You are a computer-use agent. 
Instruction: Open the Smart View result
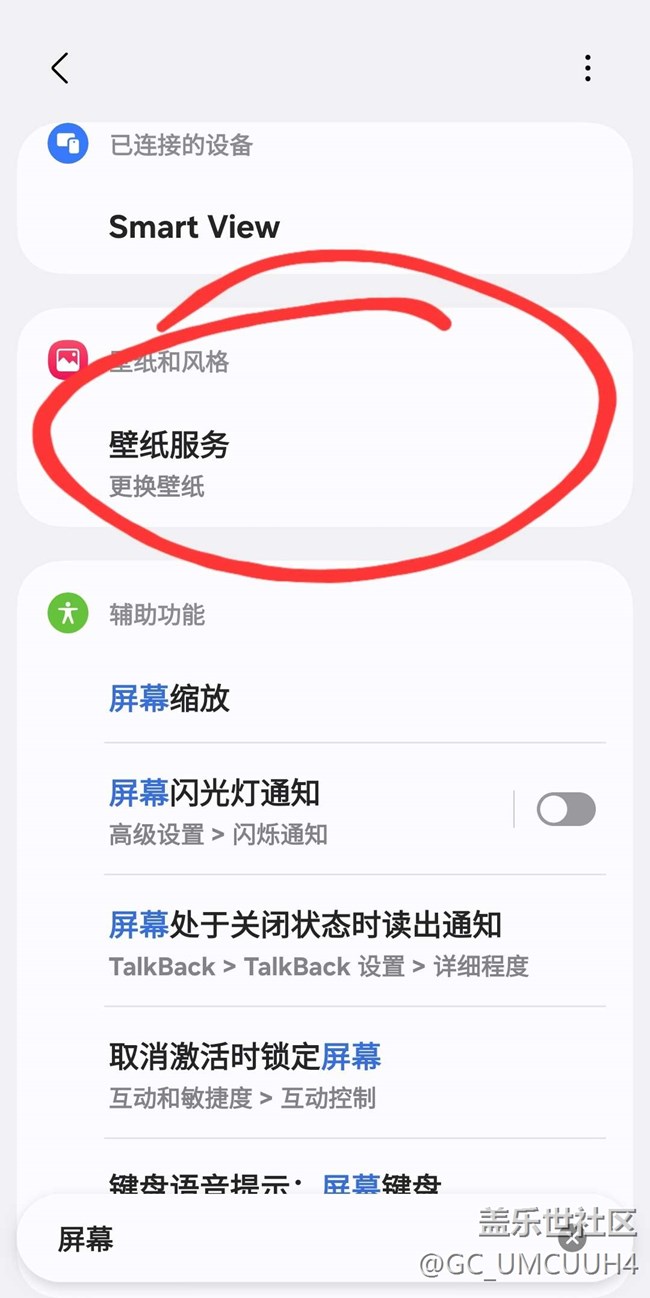pyautogui.click(x=194, y=227)
